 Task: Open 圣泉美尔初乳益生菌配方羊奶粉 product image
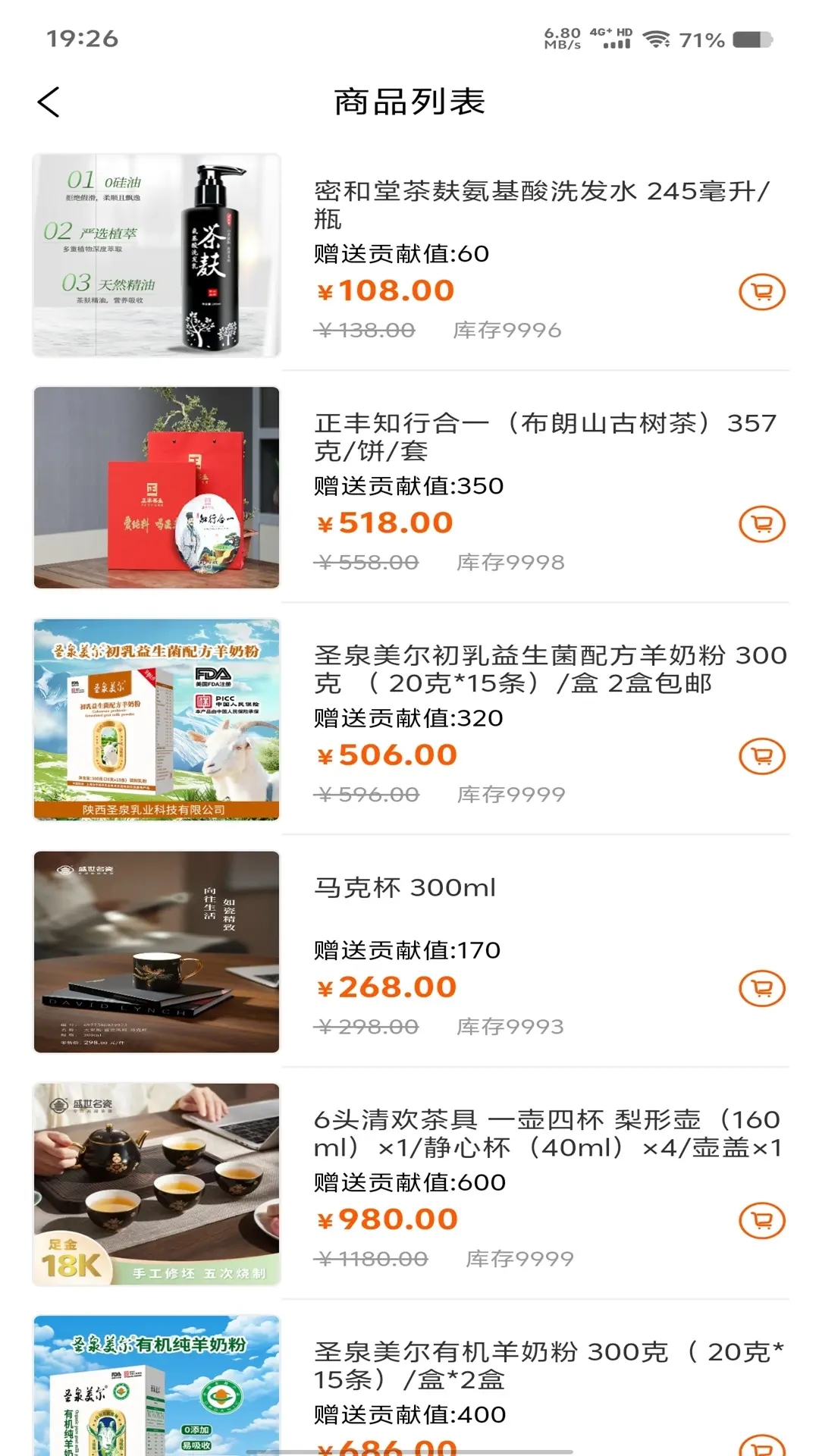coord(157,720)
